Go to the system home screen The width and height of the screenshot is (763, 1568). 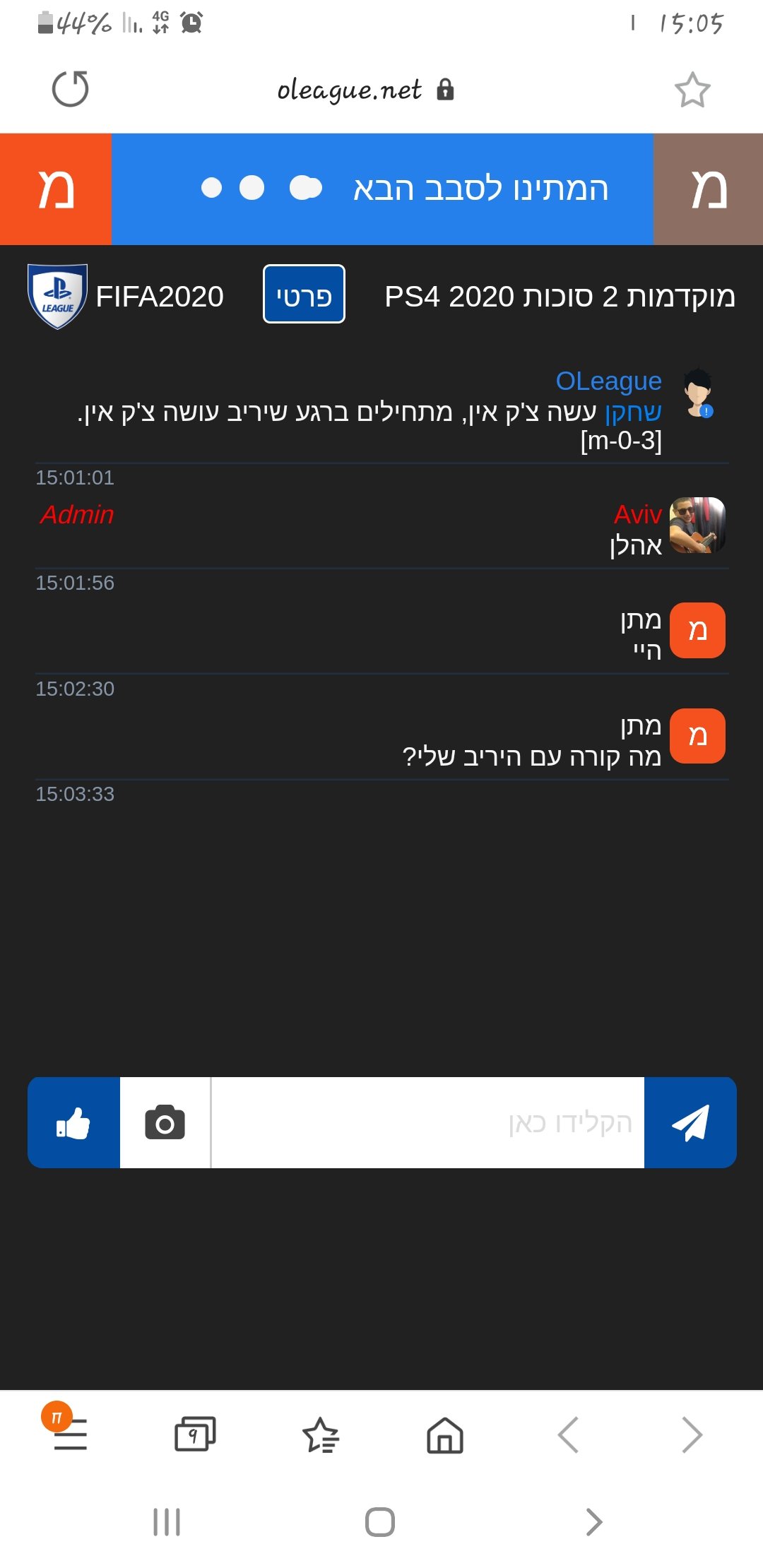click(380, 1521)
